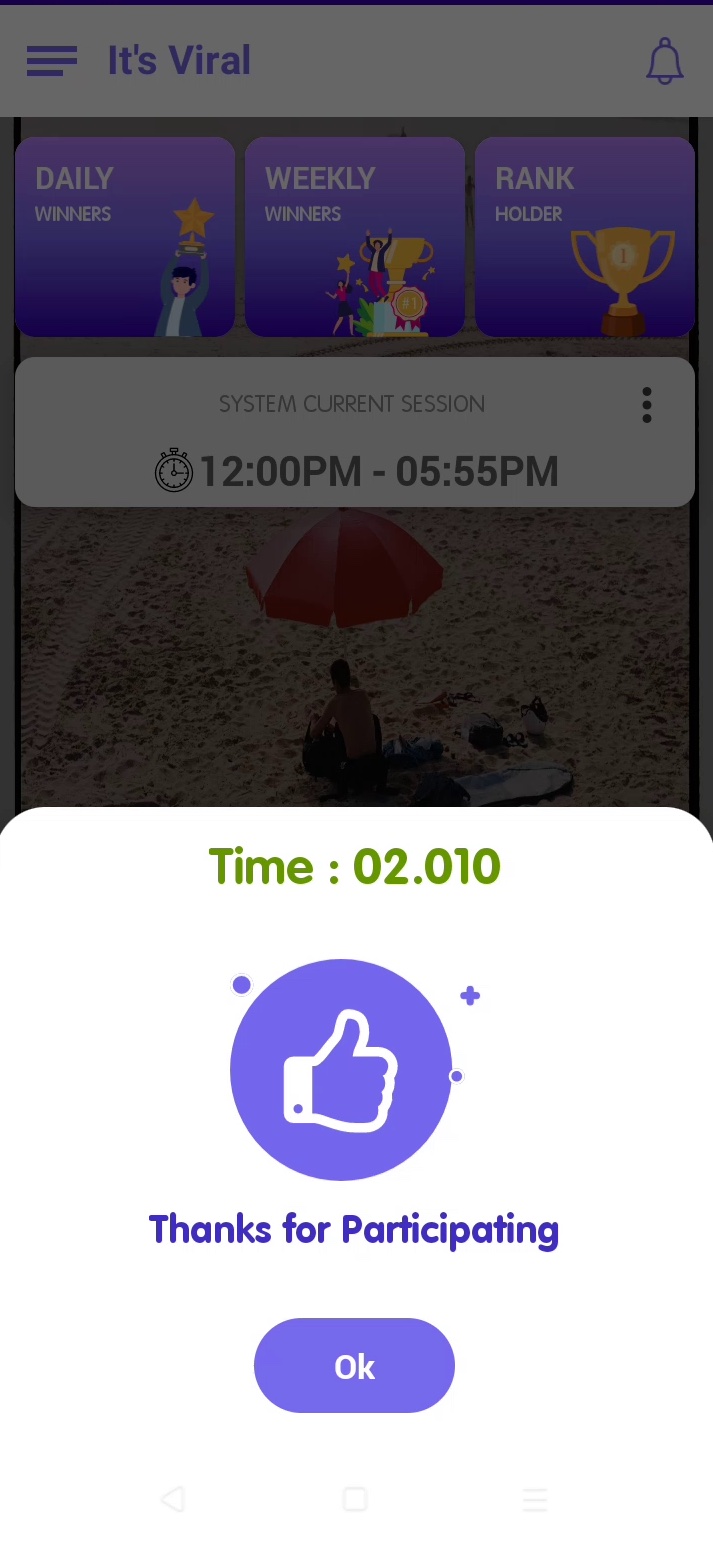713x1541 pixels.
Task: Open the notifications bell
Action: 664,62
